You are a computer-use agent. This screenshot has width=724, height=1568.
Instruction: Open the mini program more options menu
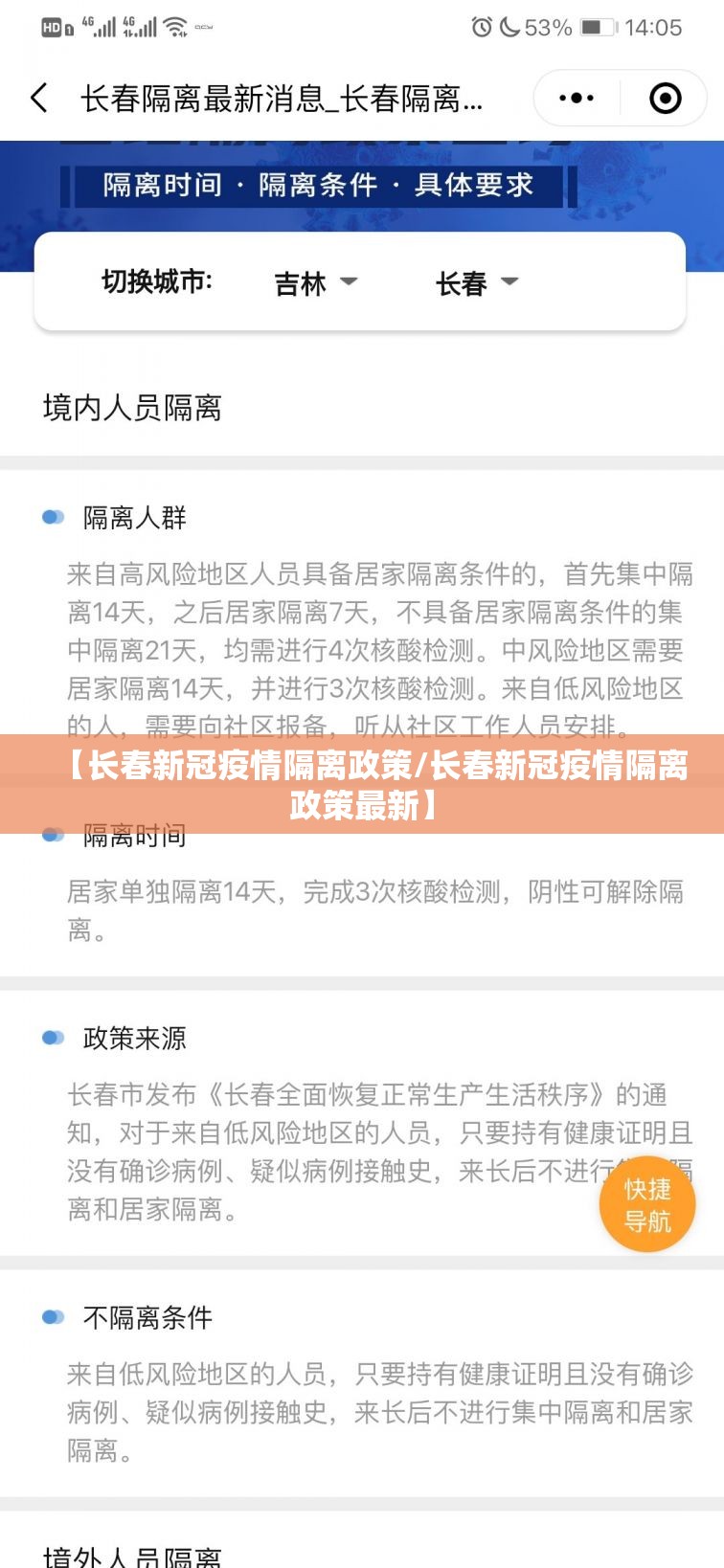click(577, 98)
